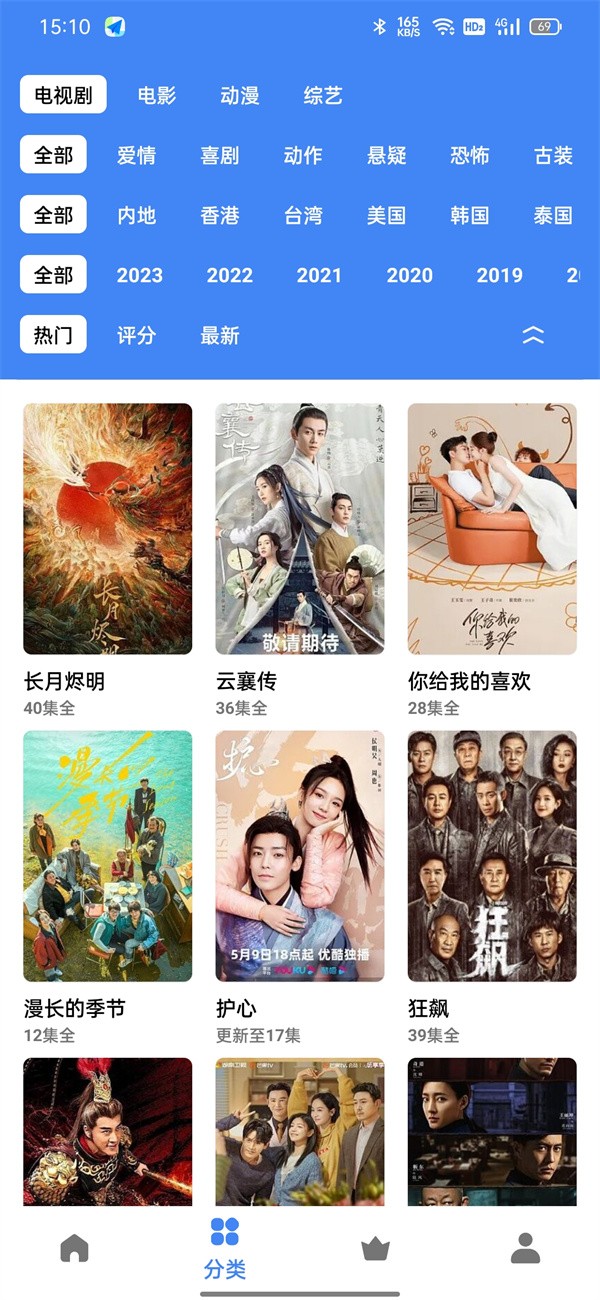View details for 云襄传
This screenshot has width=600, height=1300.
coord(300,529)
